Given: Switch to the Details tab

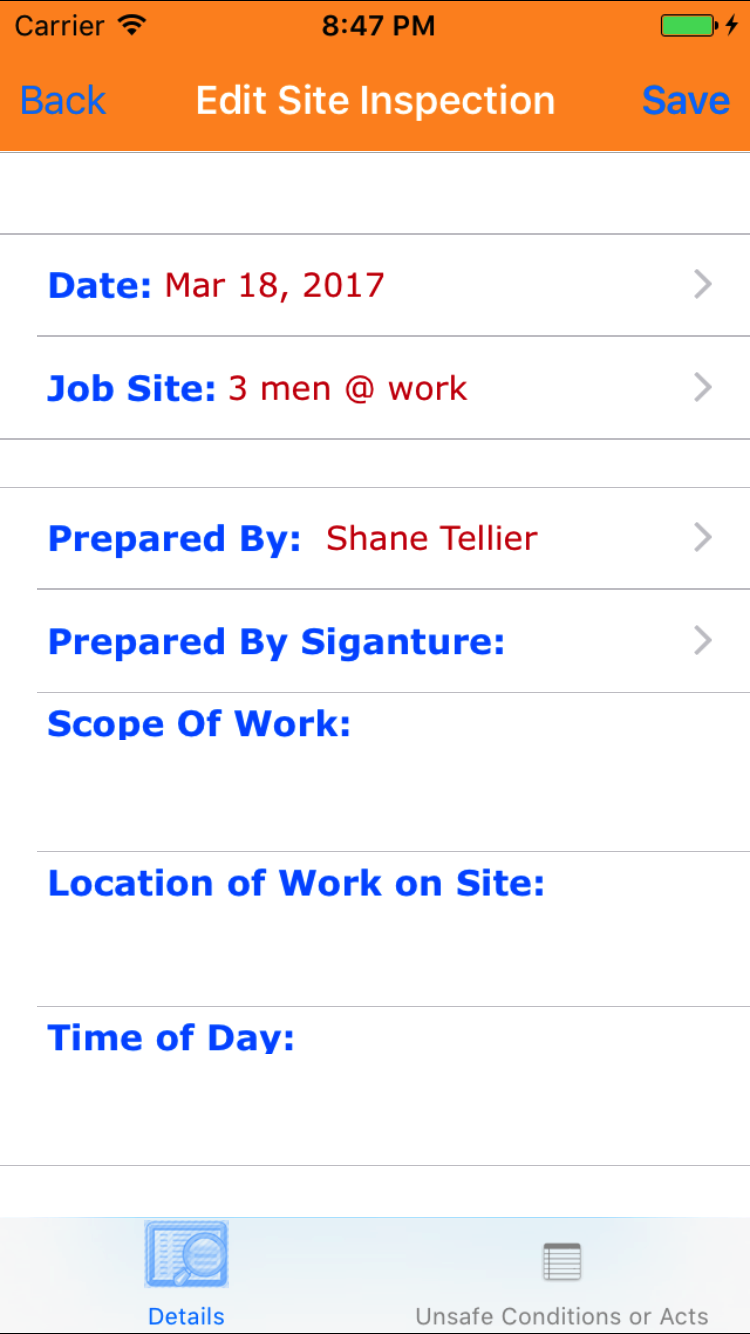Looking at the screenshot, I should click(186, 1274).
